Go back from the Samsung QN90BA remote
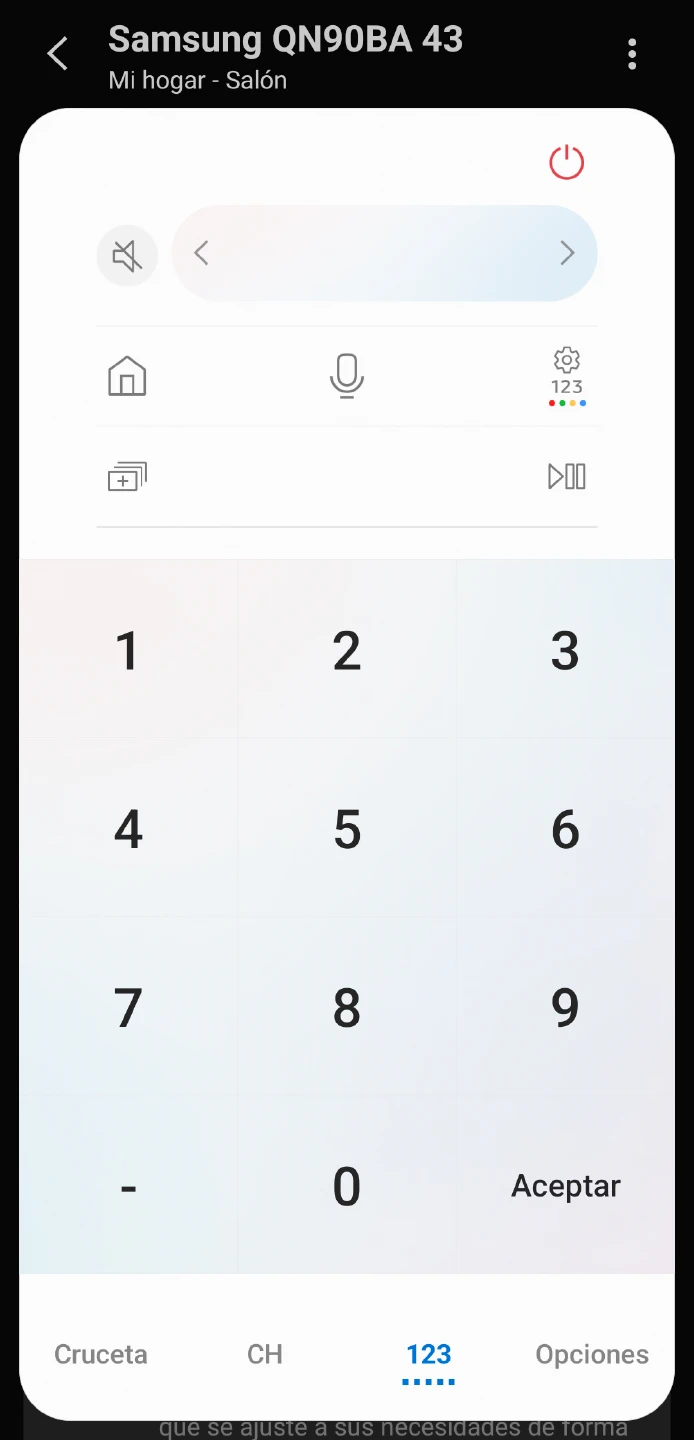The width and height of the screenshot is (694, 1440). pos(58,54)
